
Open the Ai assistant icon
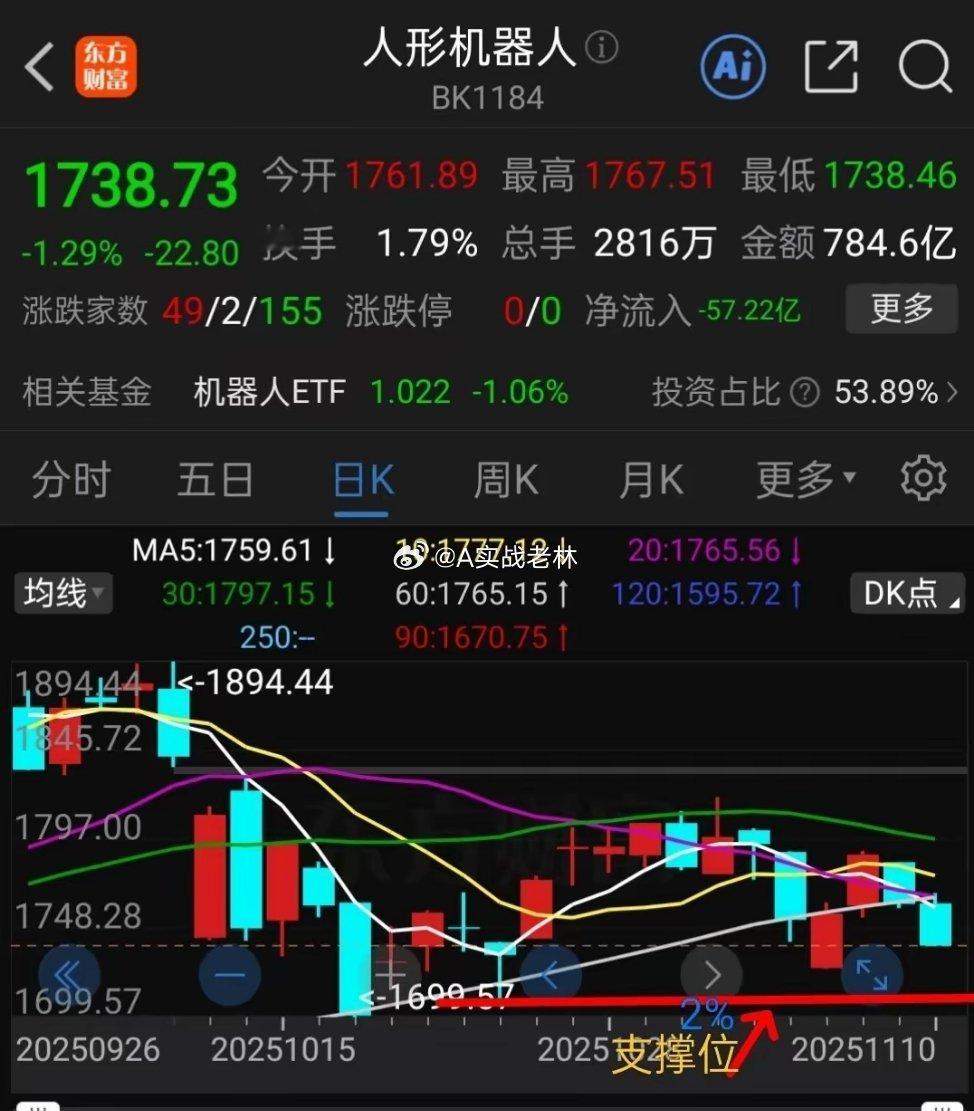(x=732, y=66)
